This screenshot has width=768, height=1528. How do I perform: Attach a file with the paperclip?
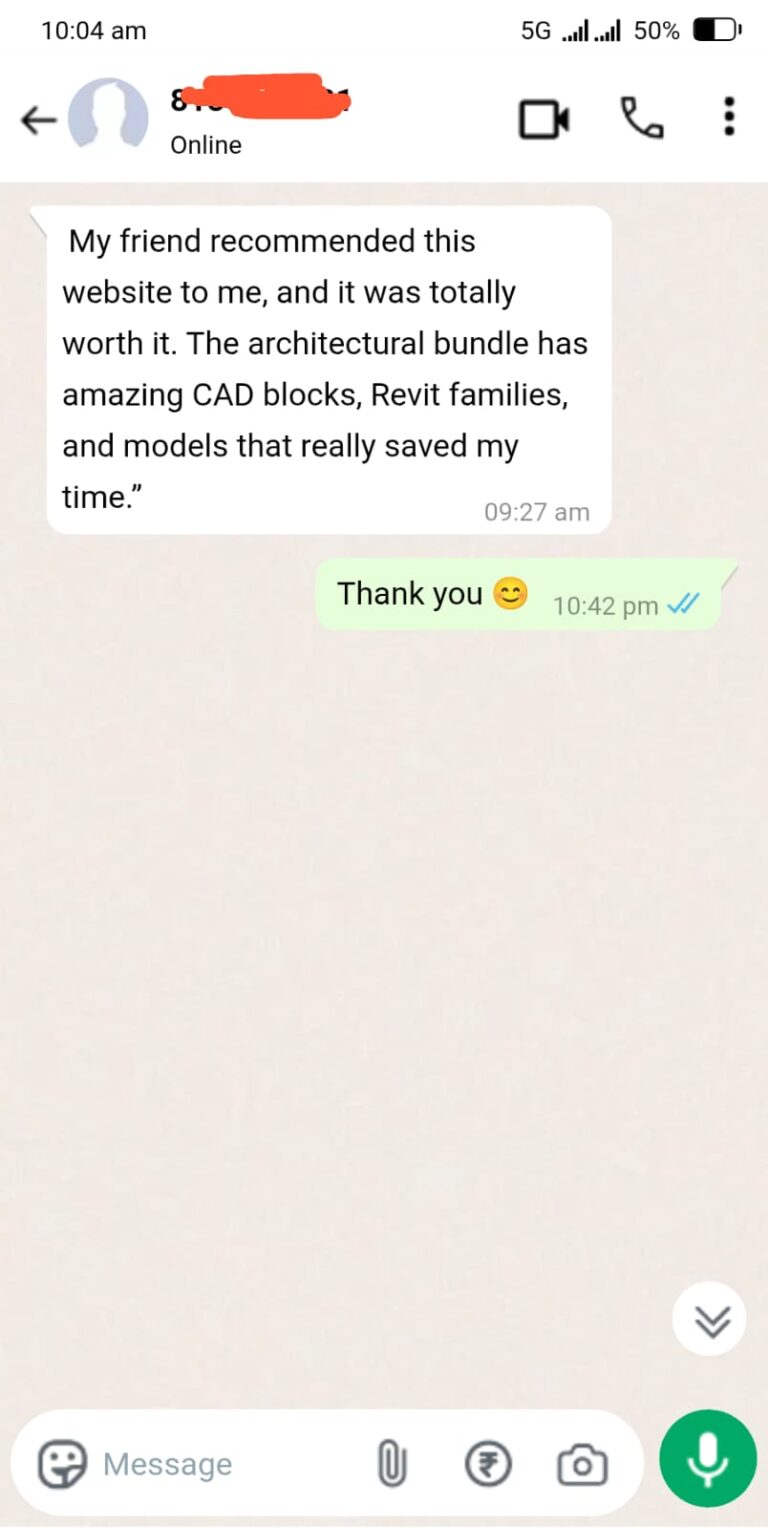391,1466
